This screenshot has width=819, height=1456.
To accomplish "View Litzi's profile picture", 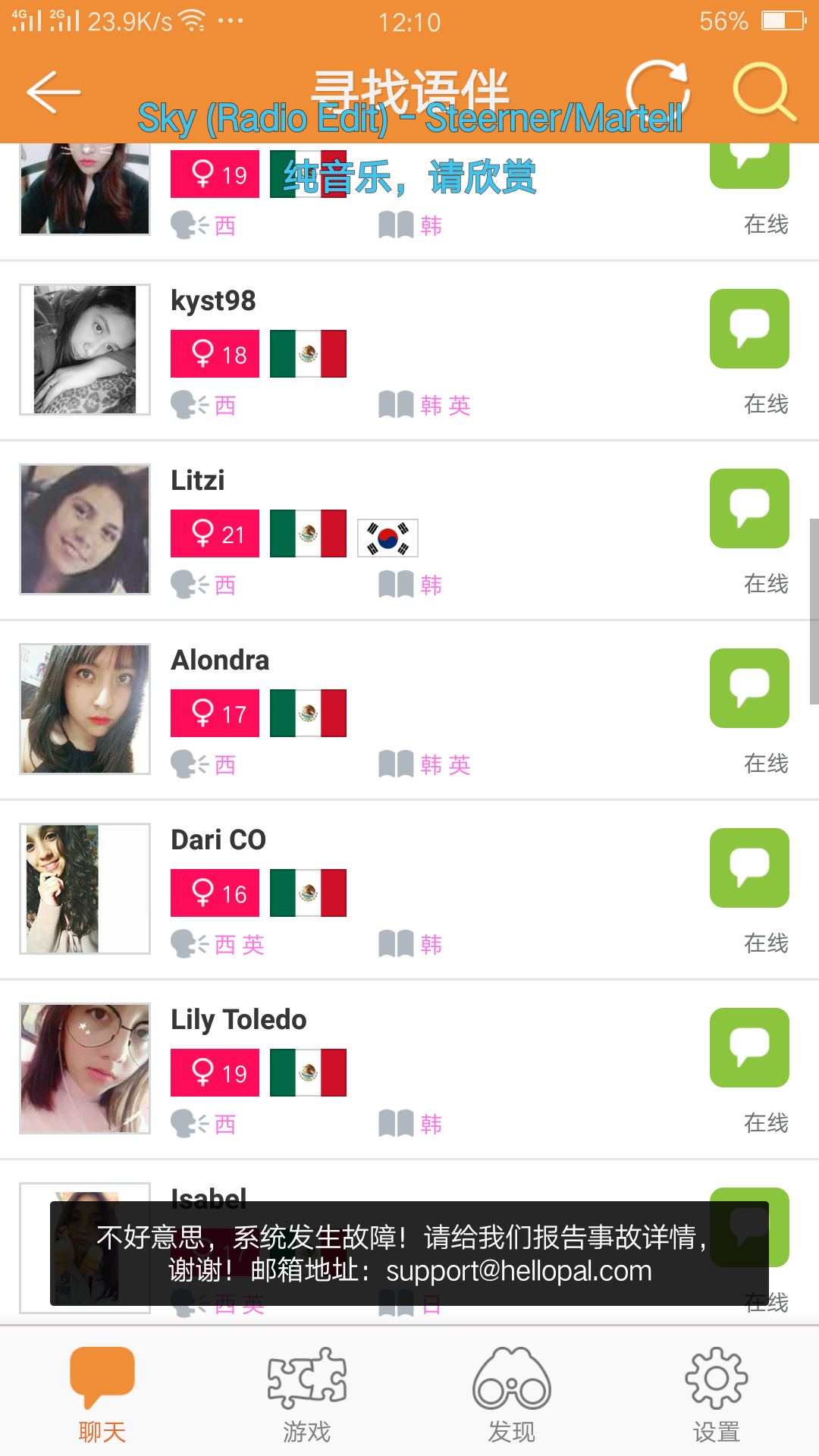I will 85,529.
